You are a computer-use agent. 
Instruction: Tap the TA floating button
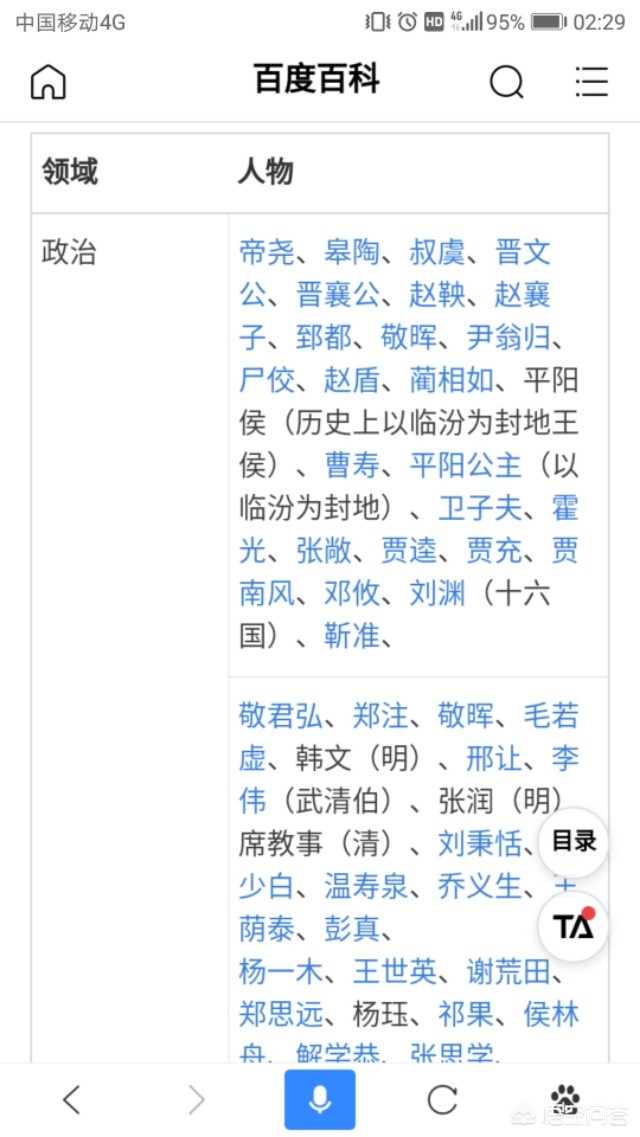[573, 926]
